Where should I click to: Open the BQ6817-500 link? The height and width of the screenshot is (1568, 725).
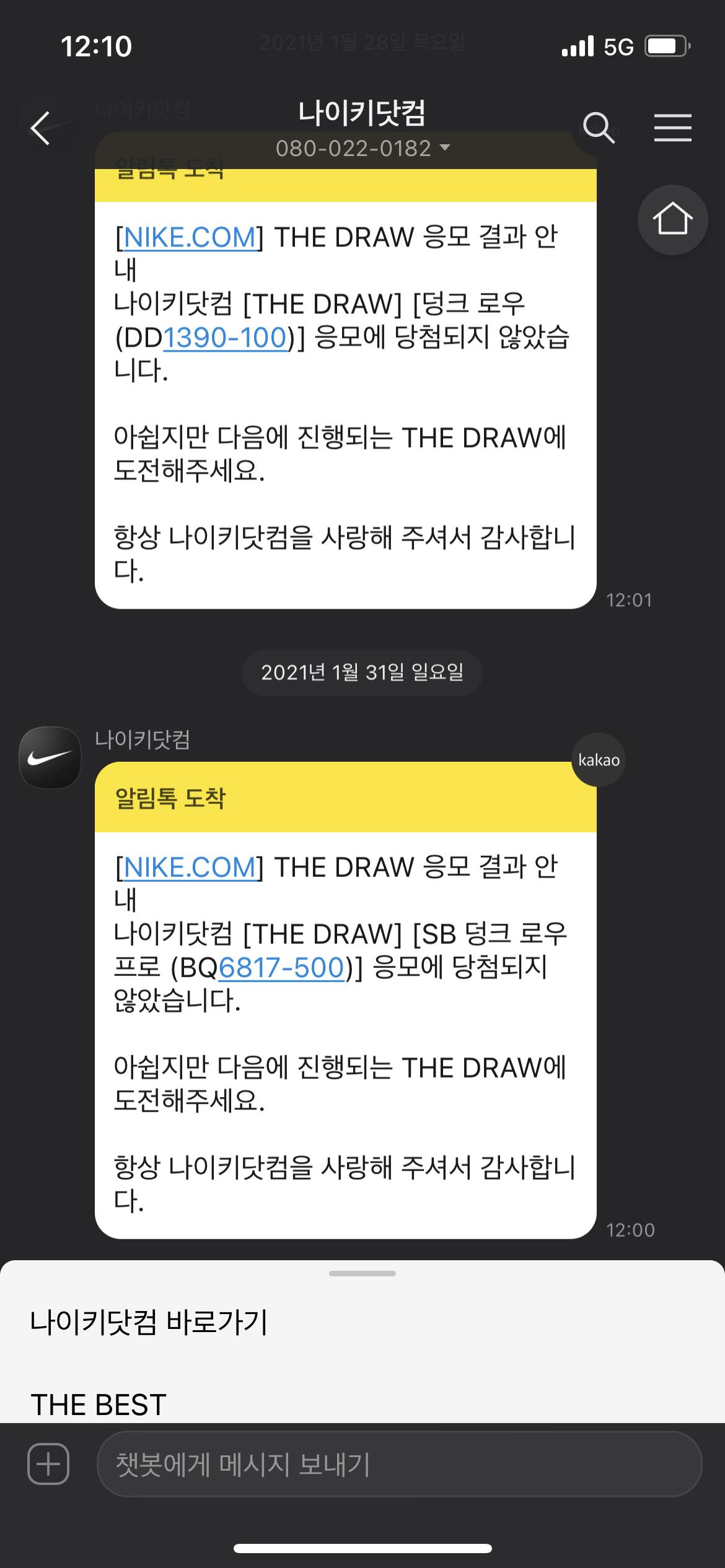(282, 967)
